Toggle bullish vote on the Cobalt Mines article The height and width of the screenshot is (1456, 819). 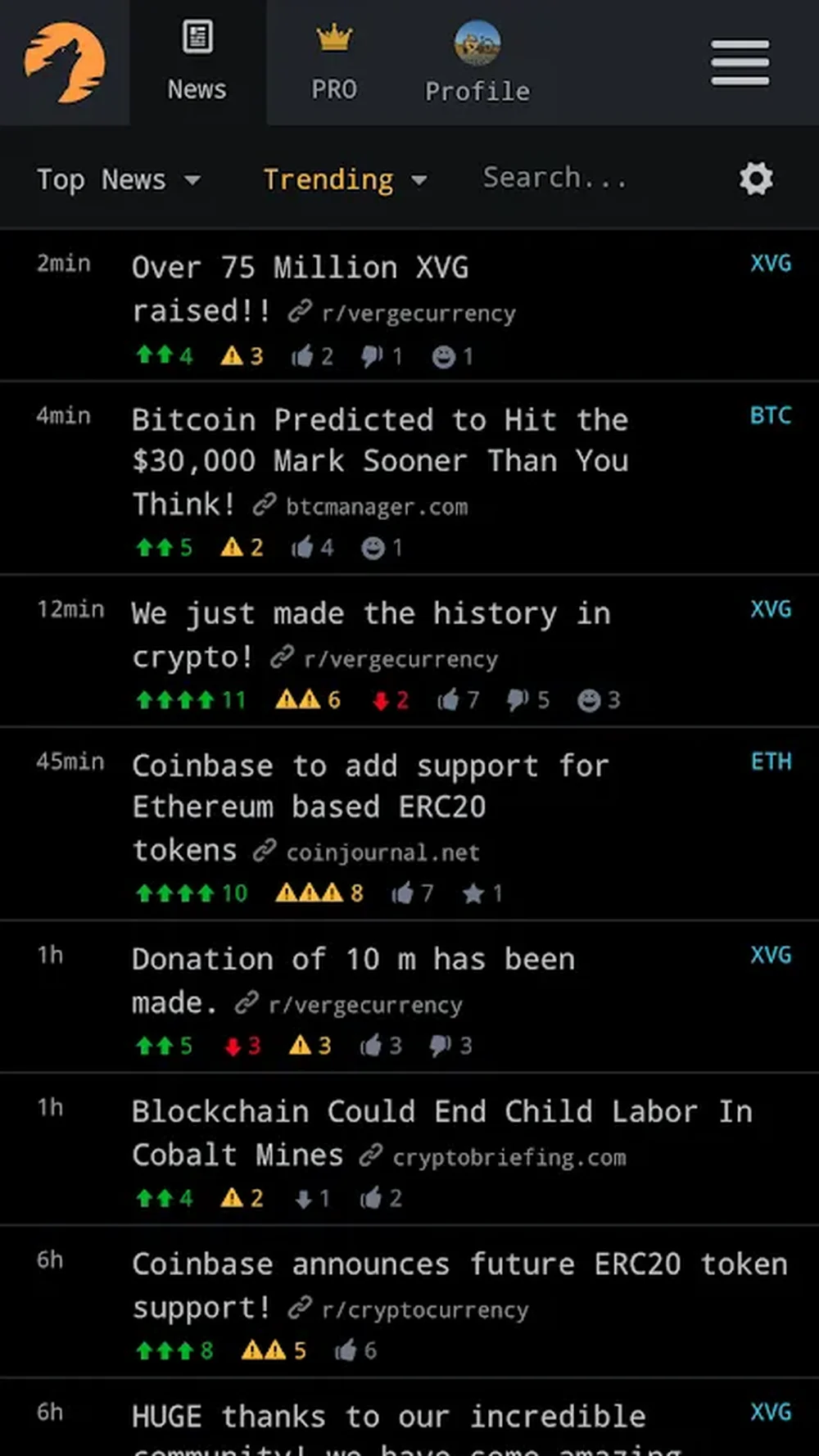click(x=156, y=1197)
